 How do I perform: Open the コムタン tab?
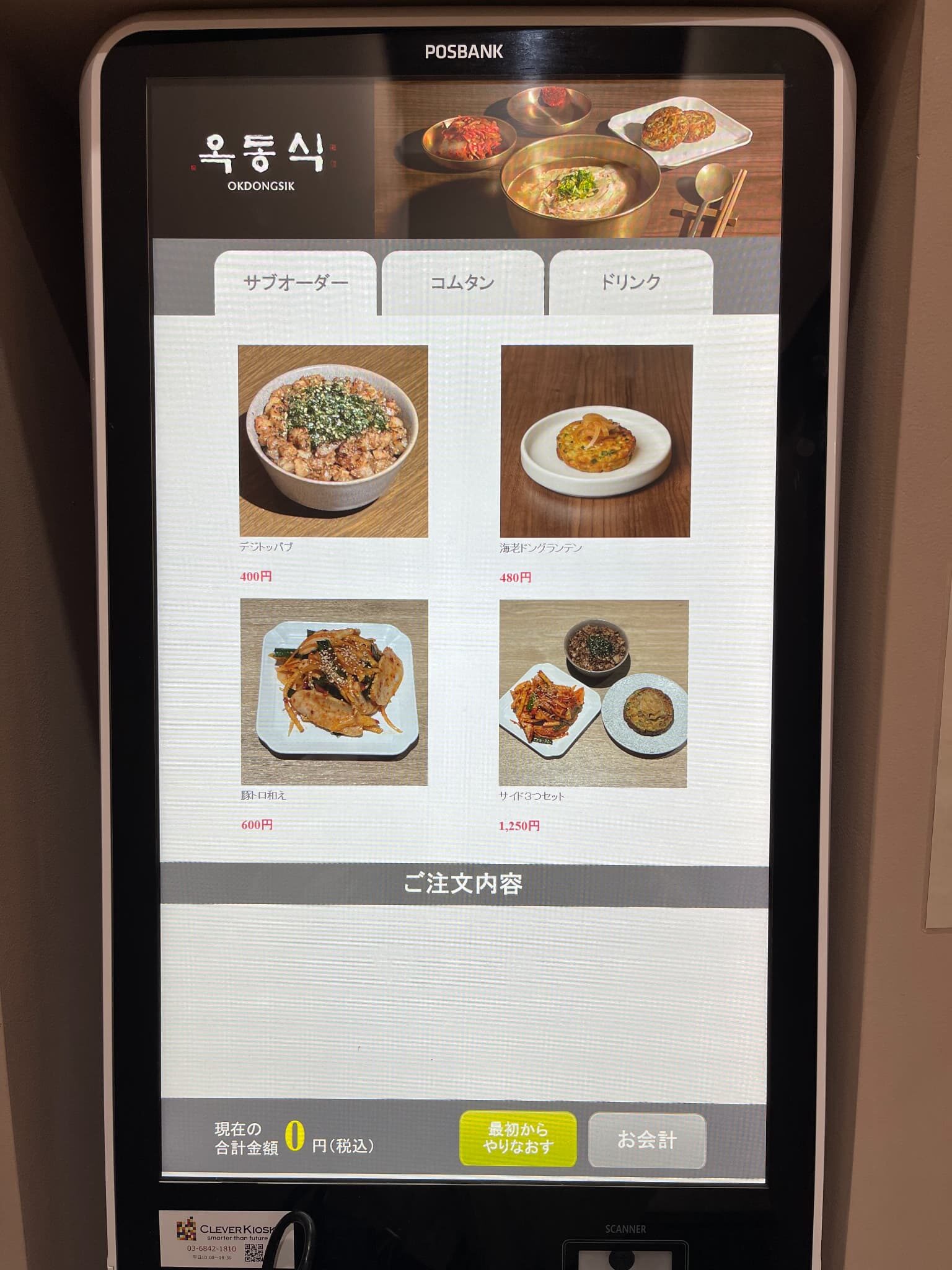tap(462, 283)
